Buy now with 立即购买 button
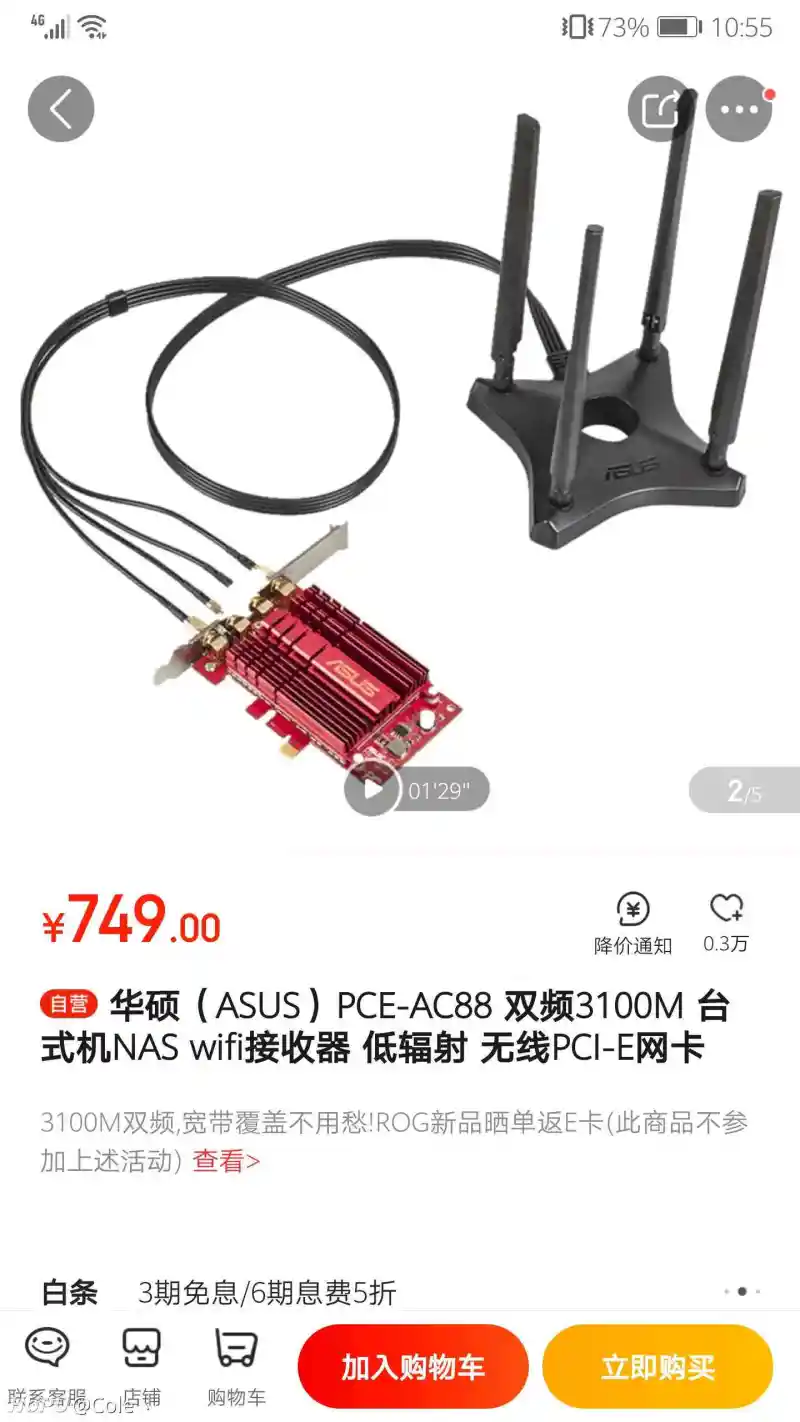This screenshot has height=1422, width=800. [657, 1367]
